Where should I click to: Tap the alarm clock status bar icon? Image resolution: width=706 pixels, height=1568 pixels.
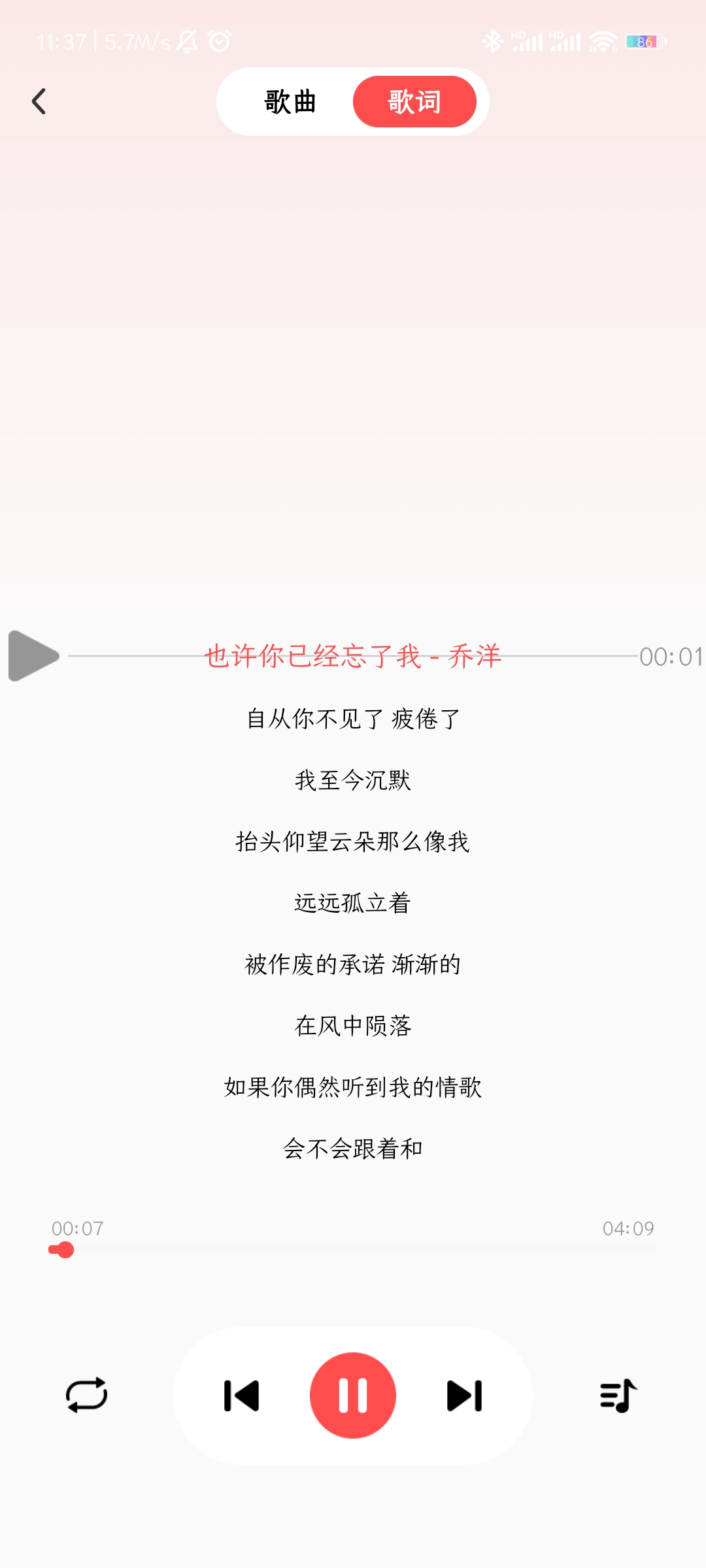pos(218,41)
